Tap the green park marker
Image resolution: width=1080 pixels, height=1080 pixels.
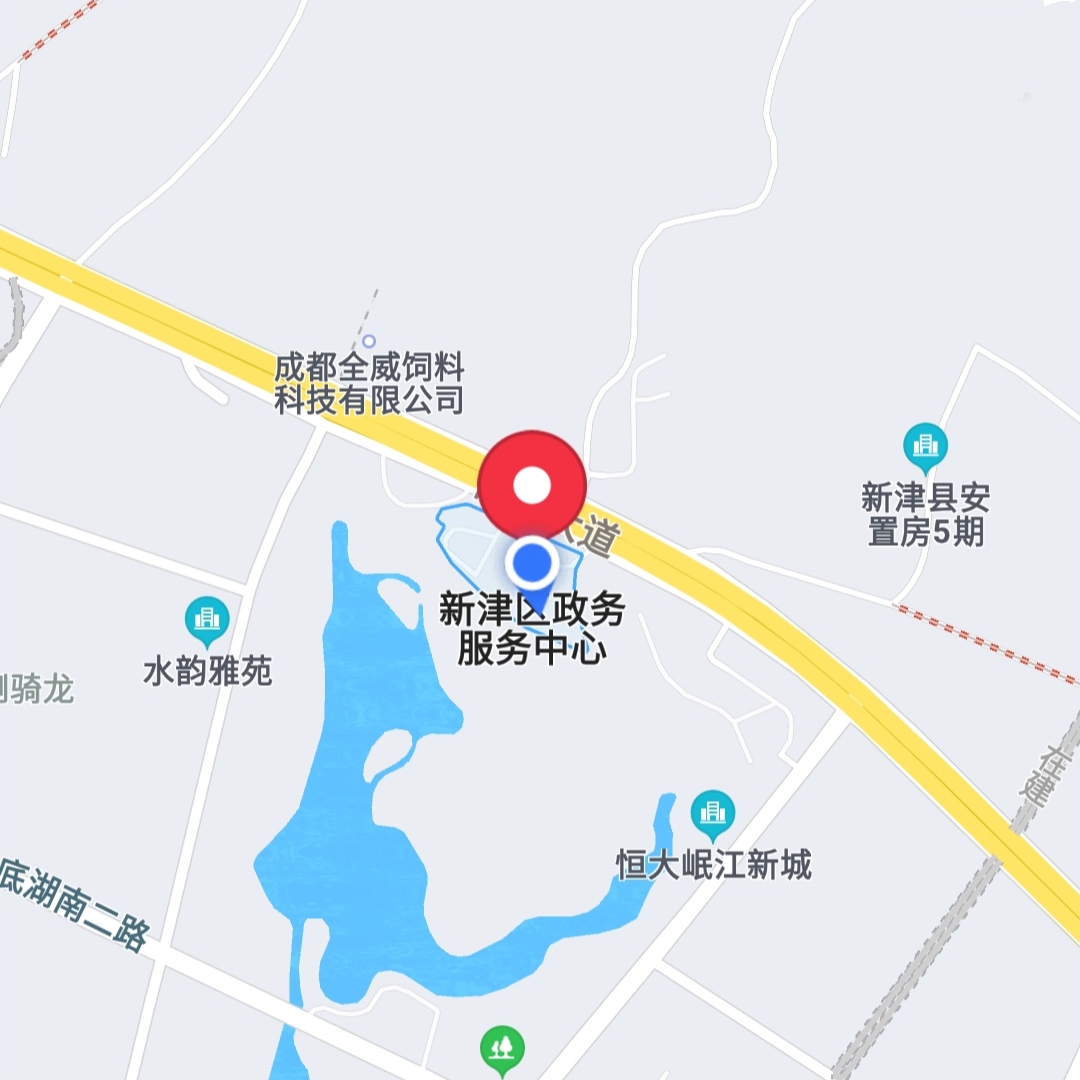[502, 1049]
